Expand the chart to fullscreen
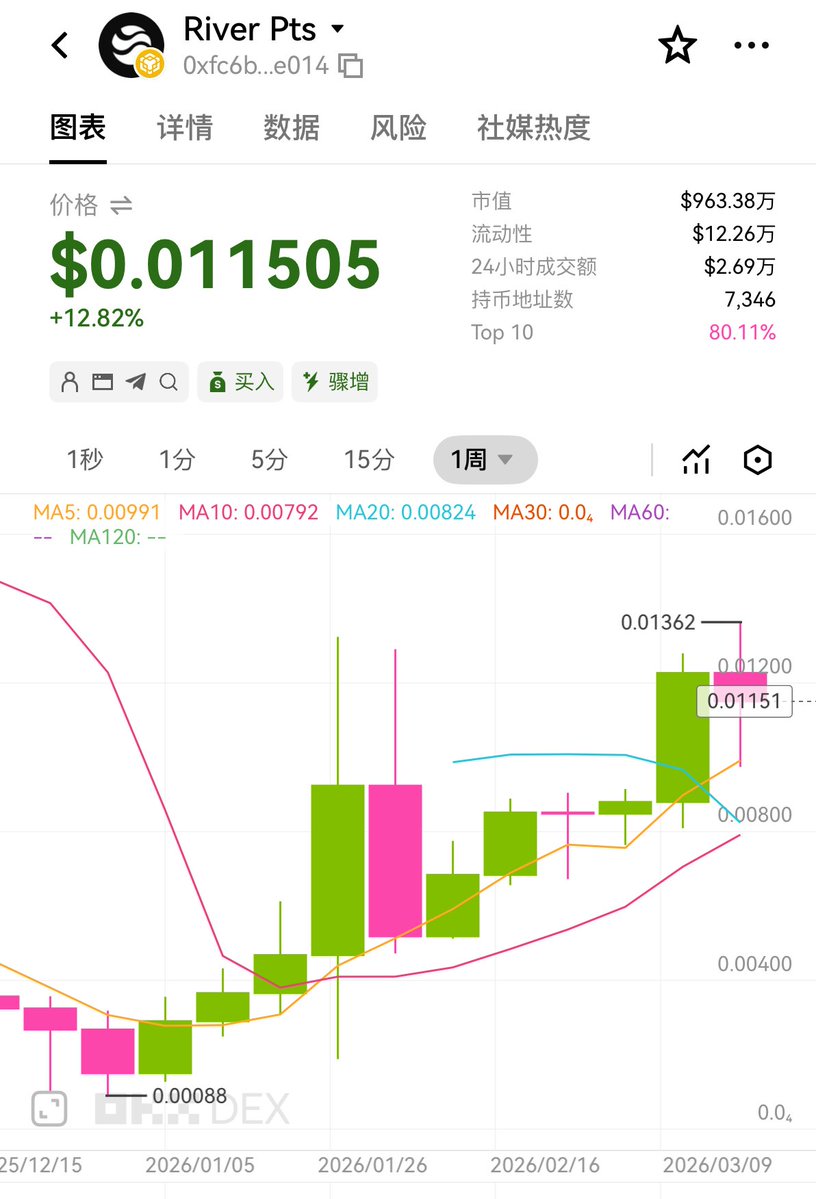 (x=49, y=1107)
